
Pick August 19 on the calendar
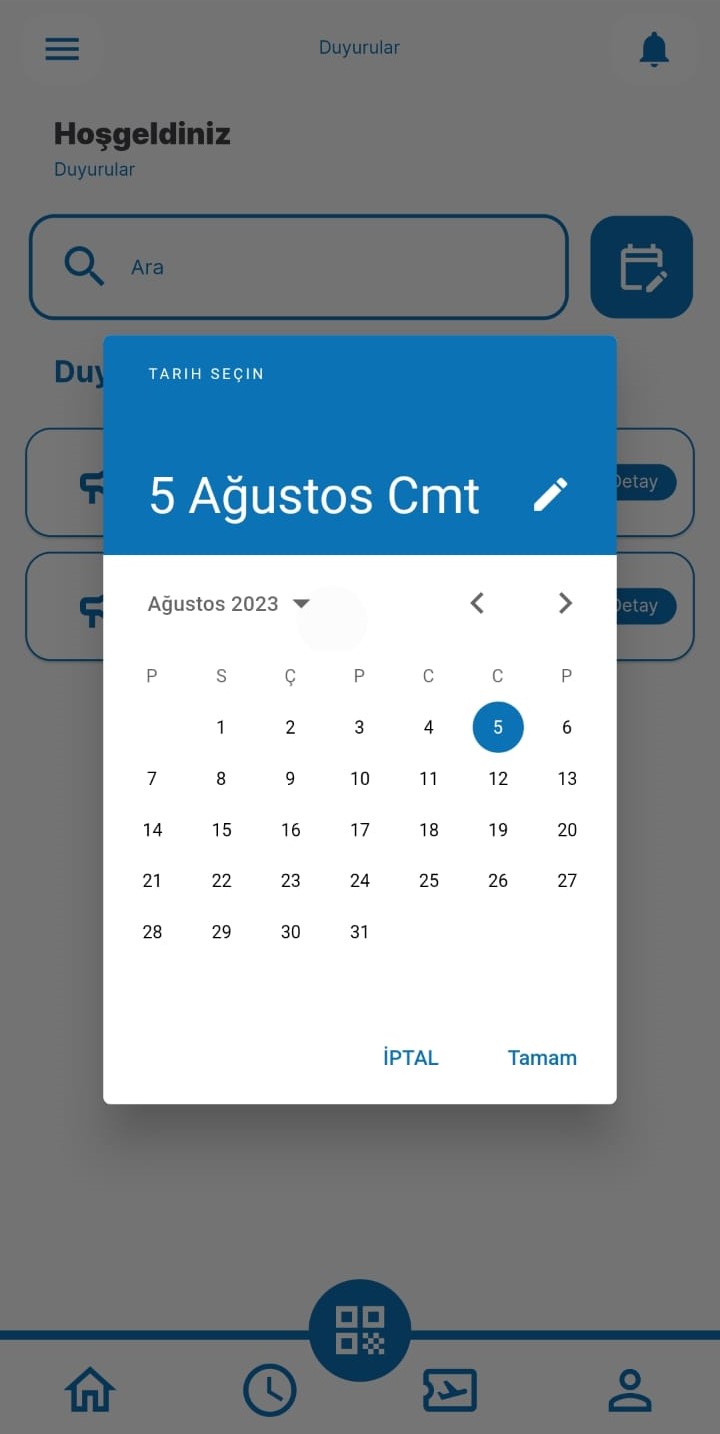(x=498, y=830)
